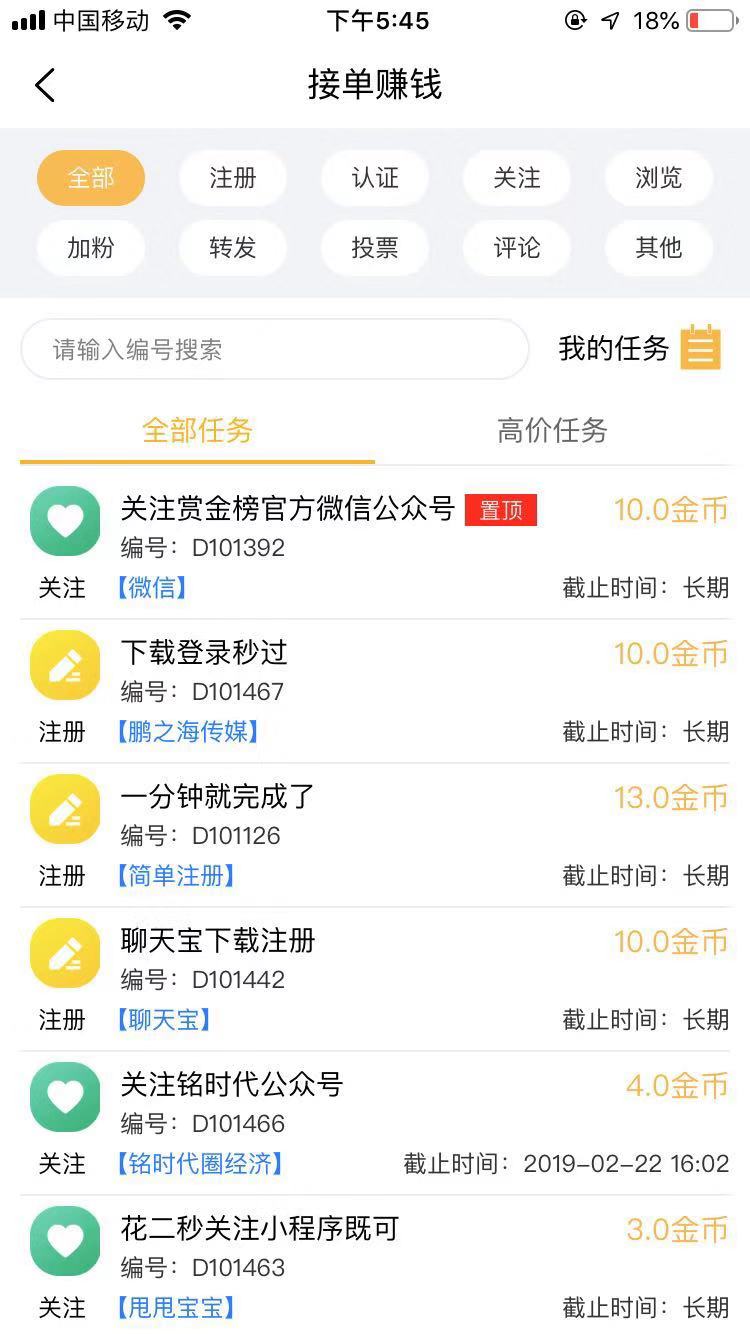Switch to the 高价任务 tab
Viewport: 750px width, 1334px height.
click(552, 431)
